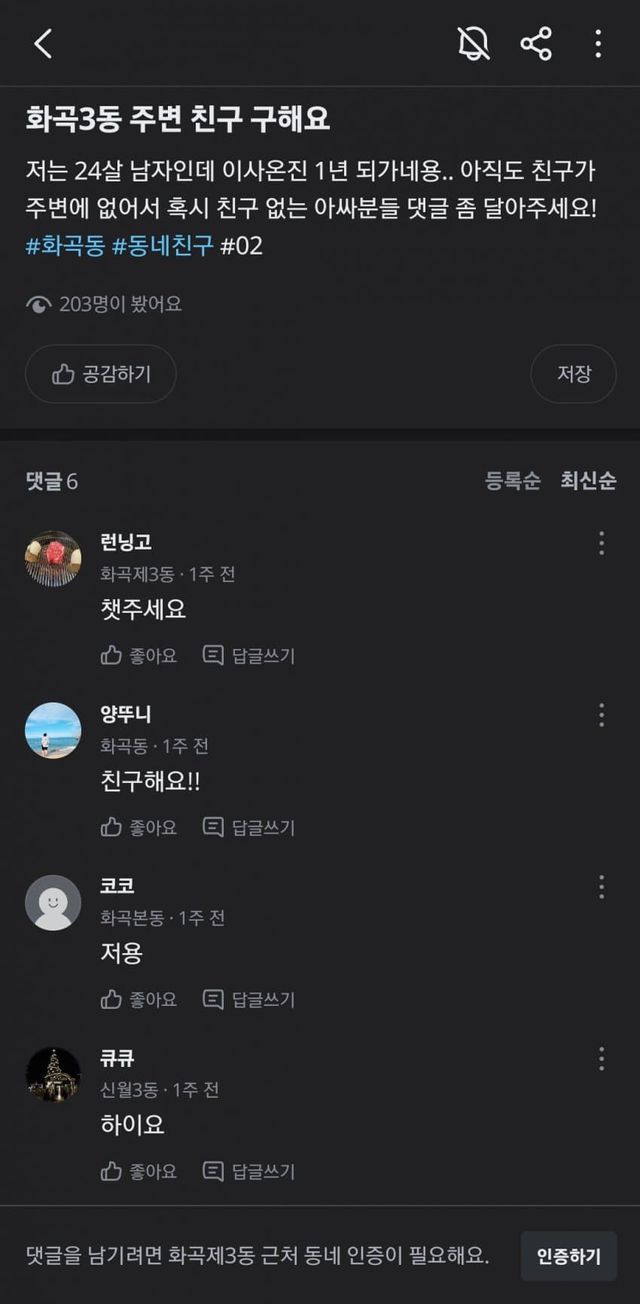640x1304 pixels.
Task: Sort comments by 등록순
Action: pyautogui.click(x=512, y=481)
